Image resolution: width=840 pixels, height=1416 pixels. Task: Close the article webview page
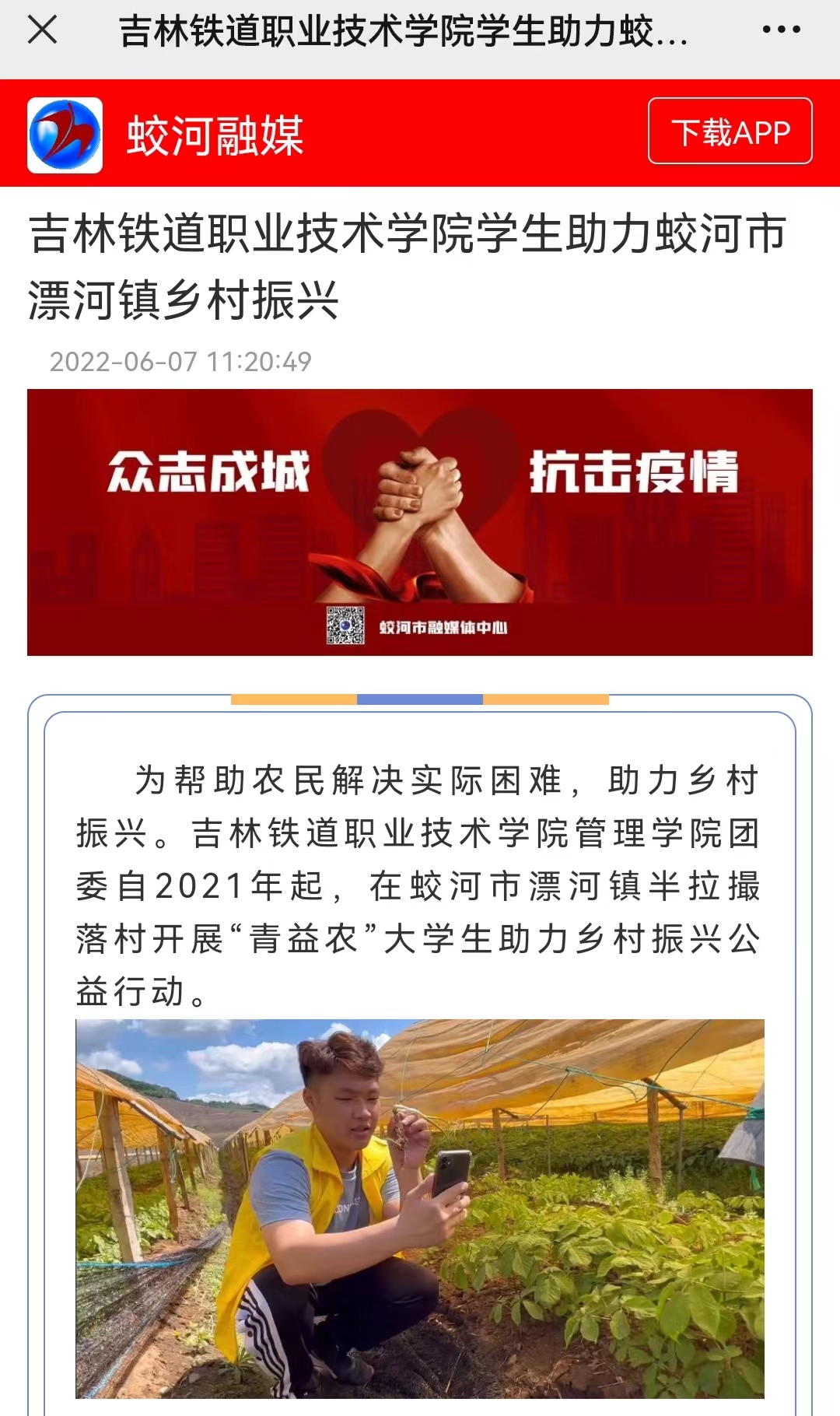(x=42, y=30)
